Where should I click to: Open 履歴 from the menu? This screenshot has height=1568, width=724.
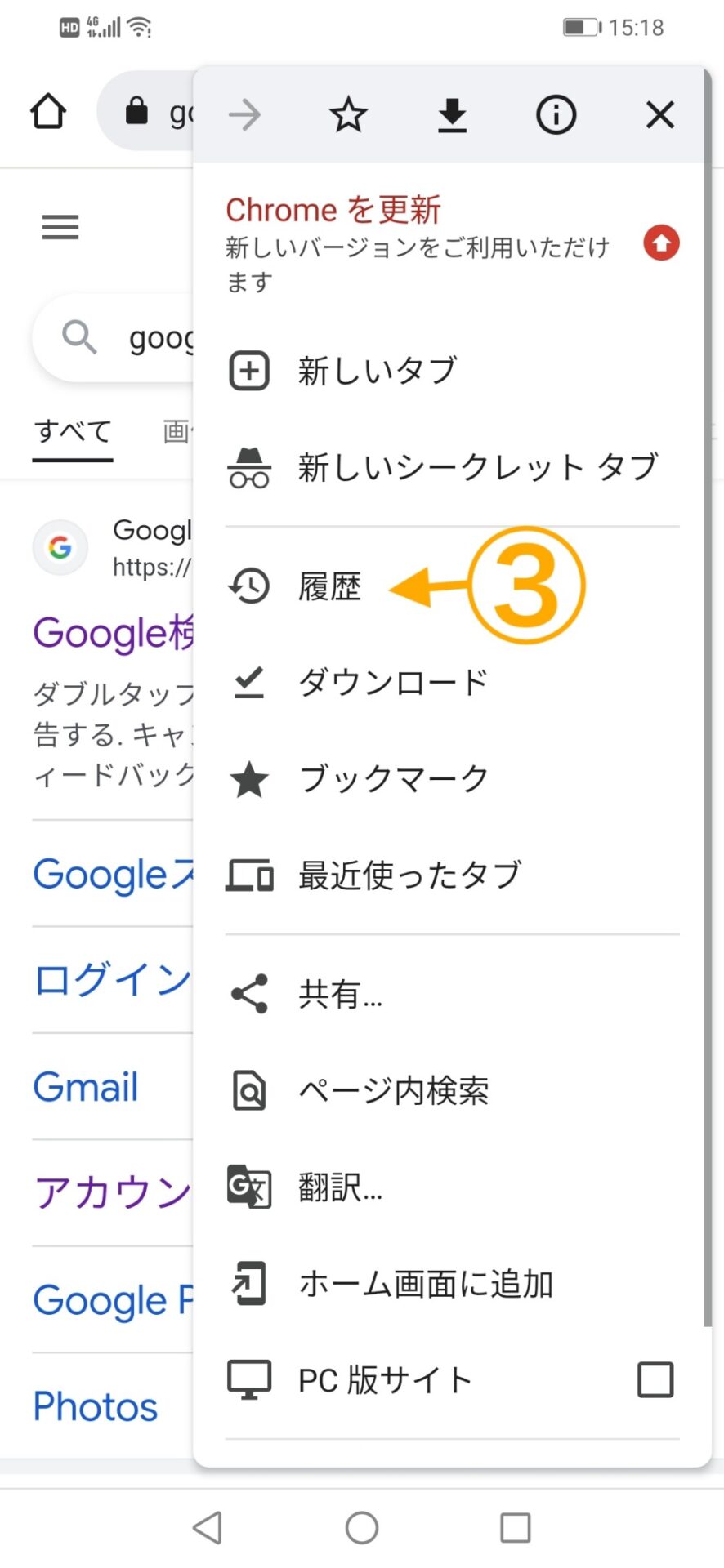(452, 586)
